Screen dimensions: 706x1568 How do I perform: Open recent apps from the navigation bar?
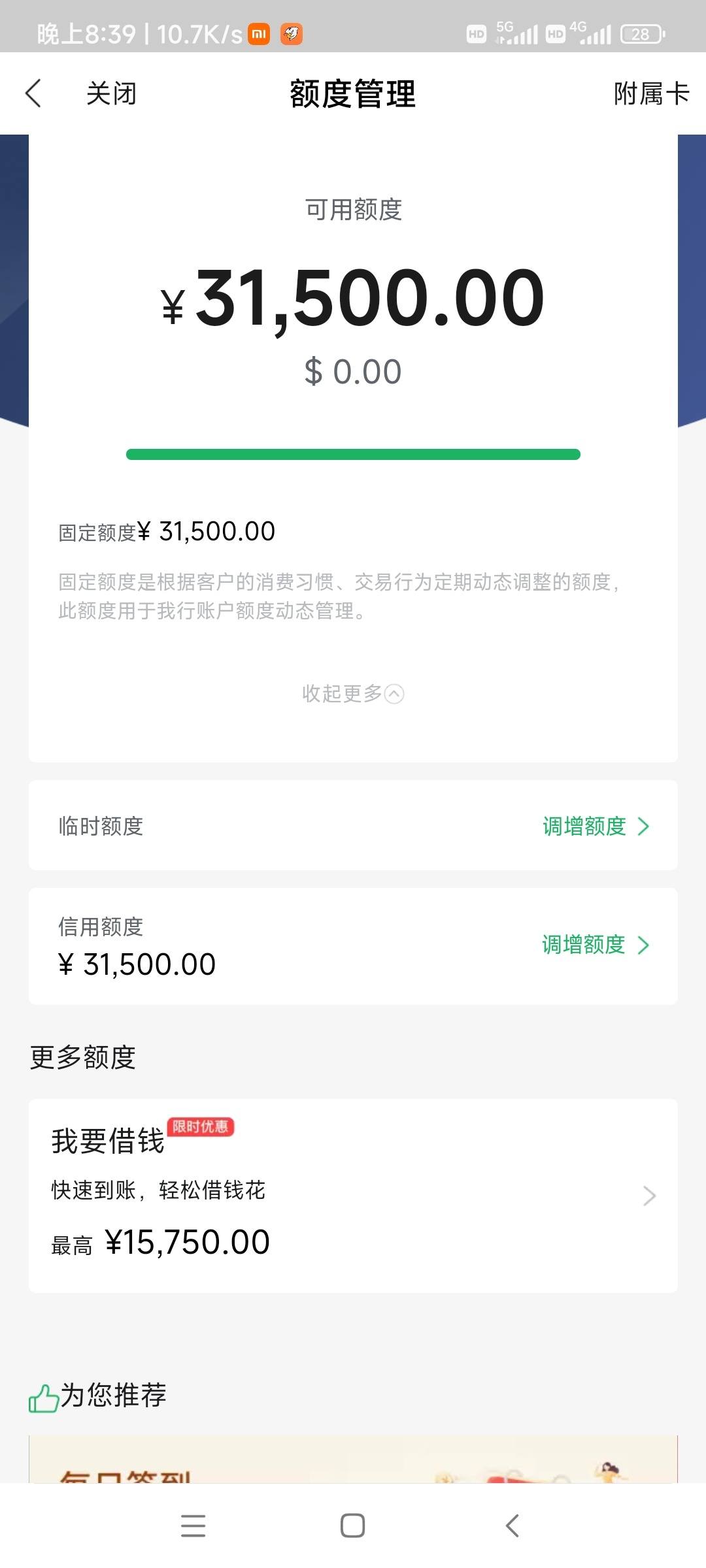pos(193,1526)
